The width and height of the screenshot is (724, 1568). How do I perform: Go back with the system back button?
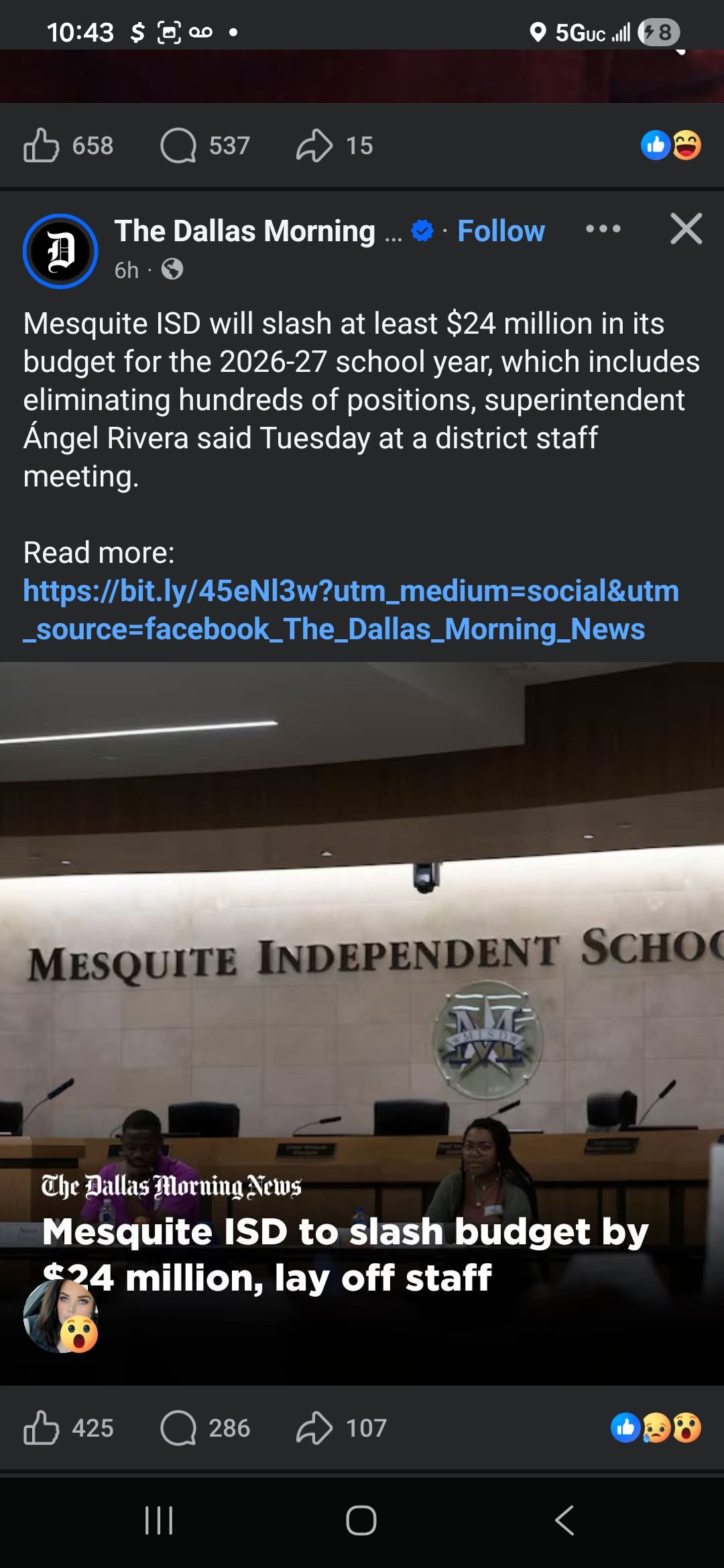(564, 1520)
